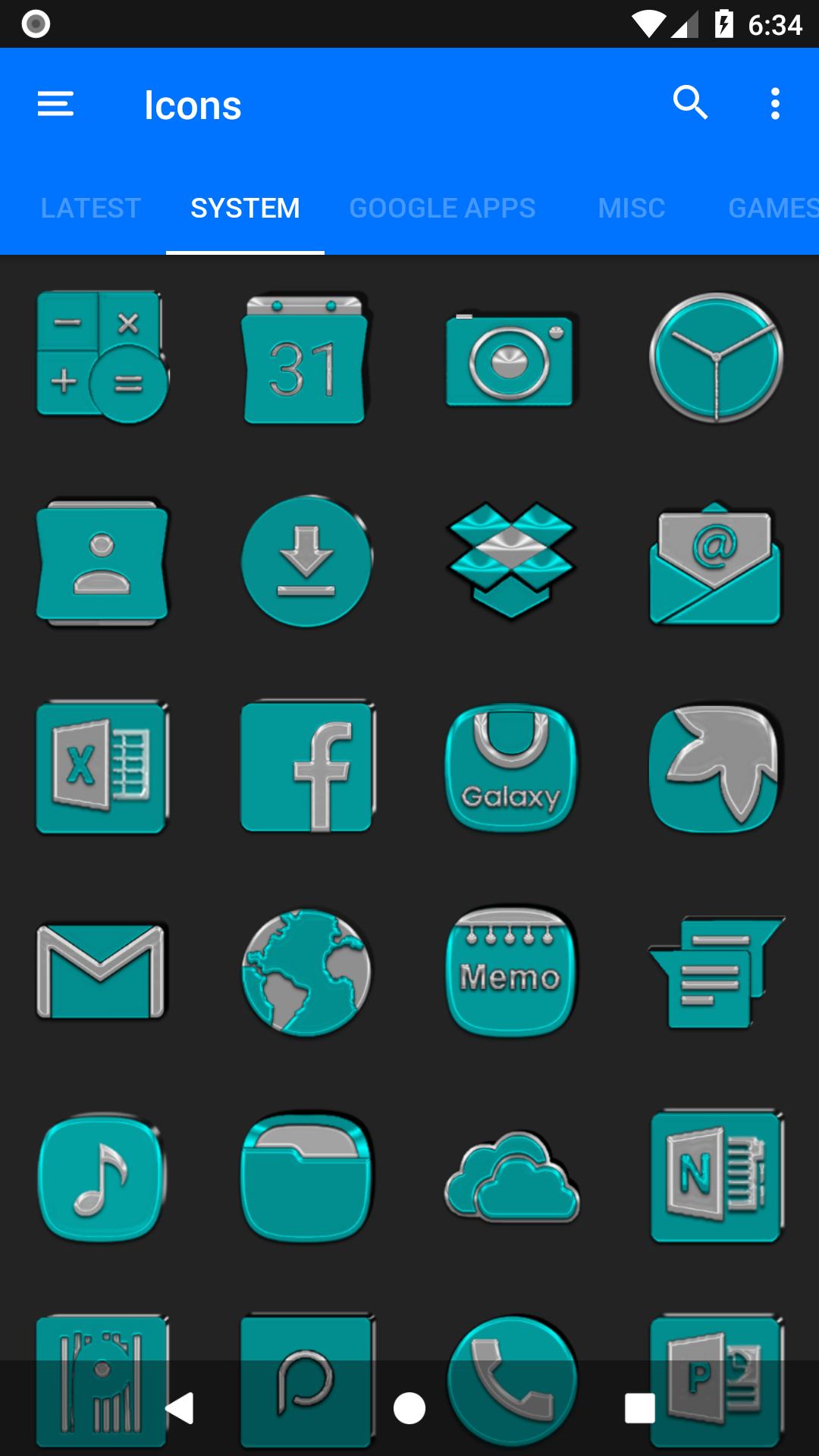819x1456 pixels.
Task: Open the Games tab
Action: 773,208
